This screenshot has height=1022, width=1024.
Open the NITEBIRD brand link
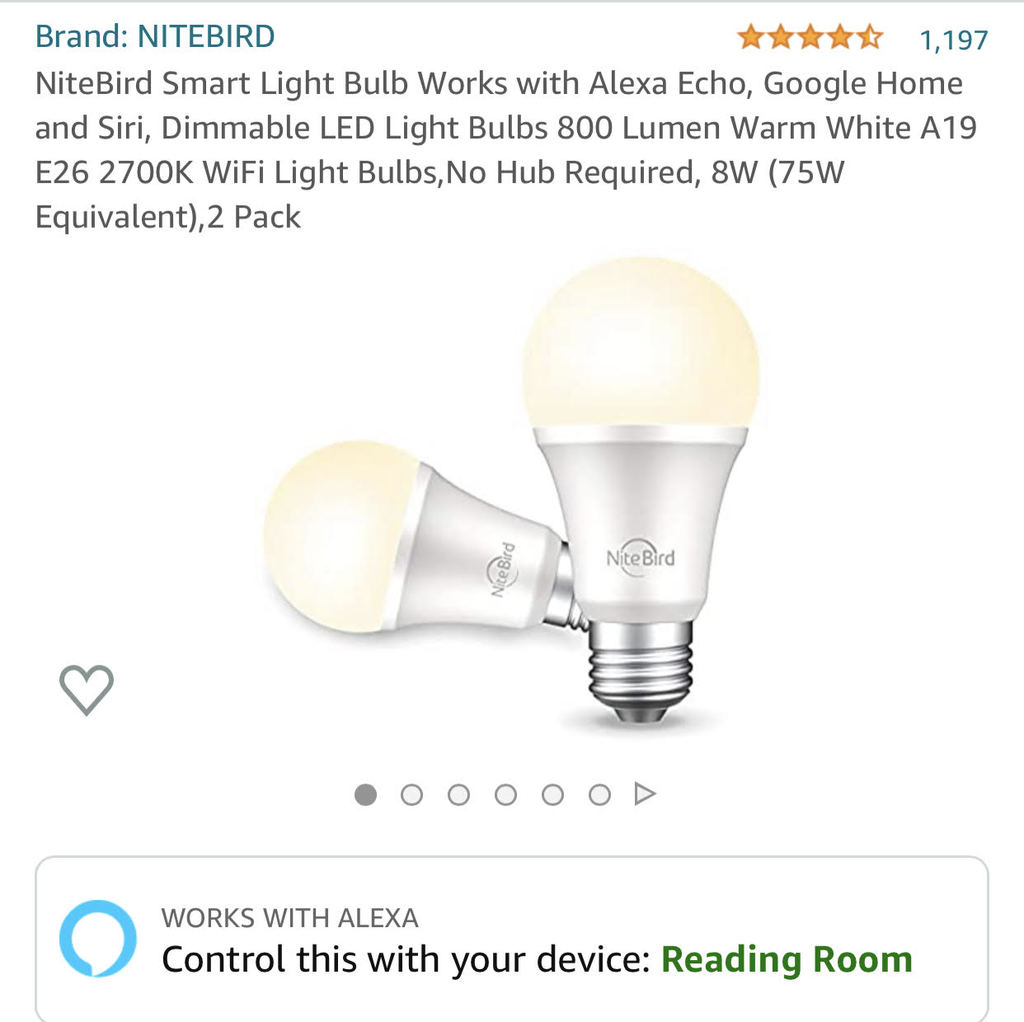coord(155,37)
